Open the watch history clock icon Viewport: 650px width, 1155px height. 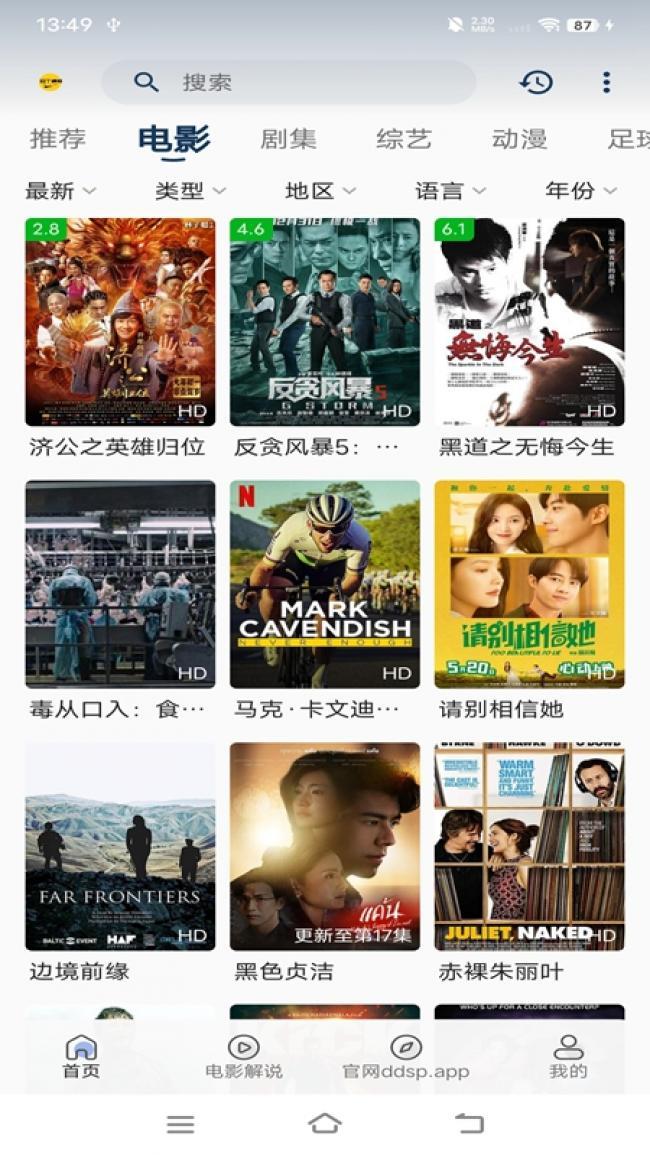(x=537, y=82)
